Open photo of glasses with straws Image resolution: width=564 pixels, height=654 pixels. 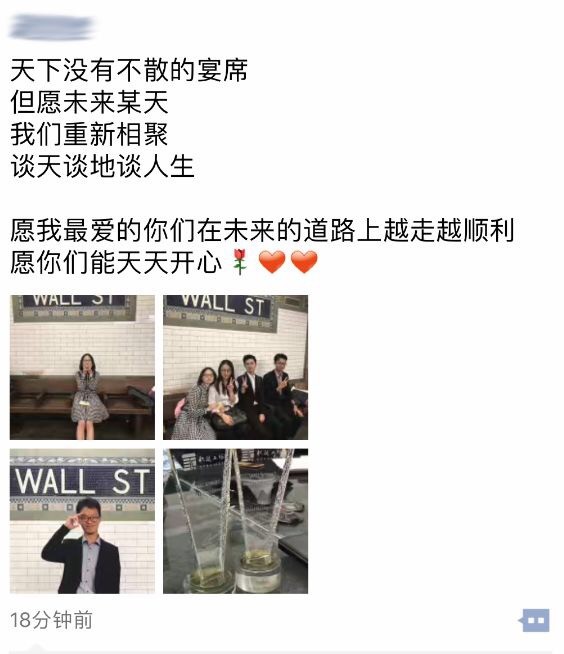pos(235,521)
